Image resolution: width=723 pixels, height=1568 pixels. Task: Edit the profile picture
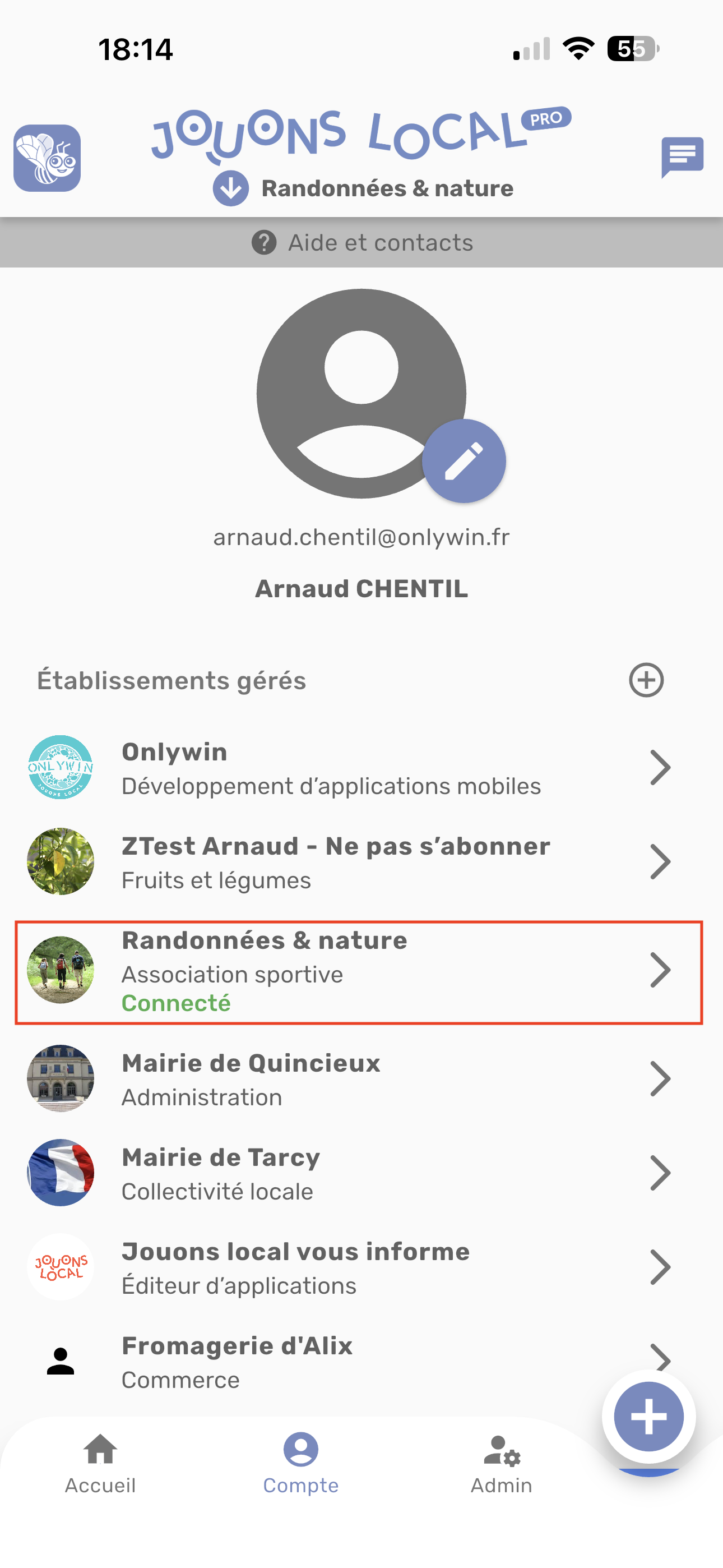pos(464,461)
